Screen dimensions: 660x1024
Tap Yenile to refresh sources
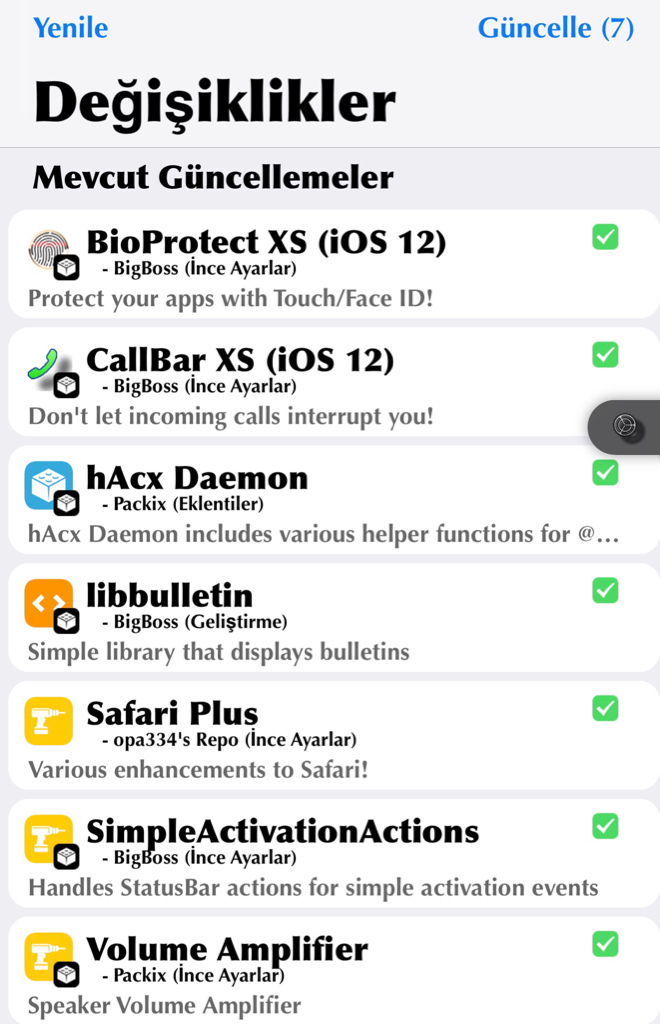70,27
